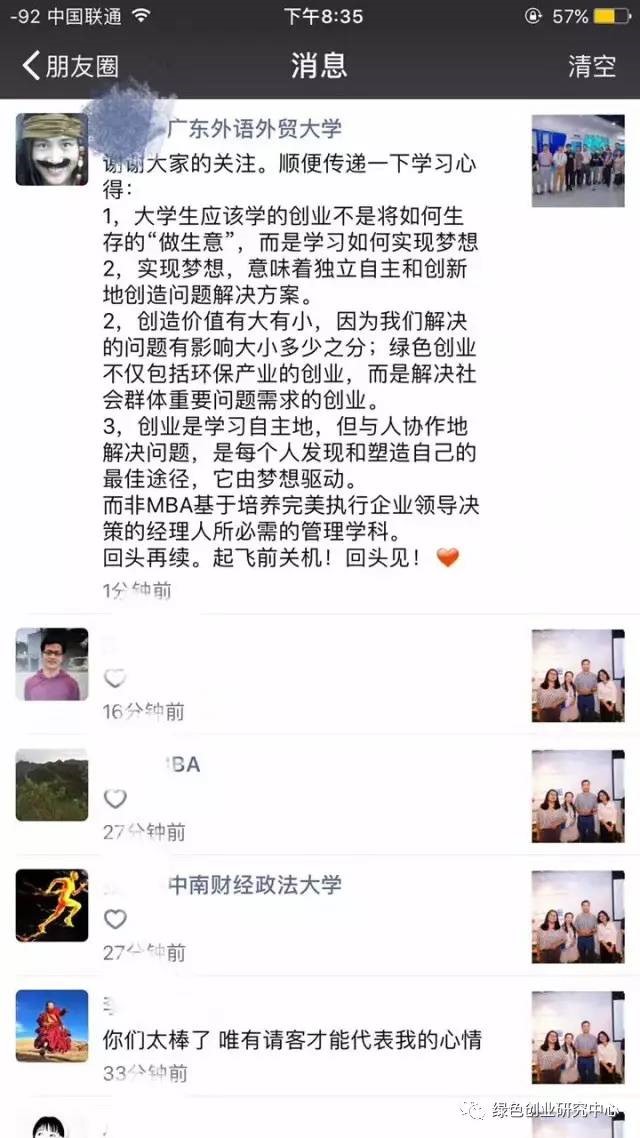This screenshot has height=1138, width=640.
Task: Open the running-figure avatar profile
Action: [x=52, y=905]
